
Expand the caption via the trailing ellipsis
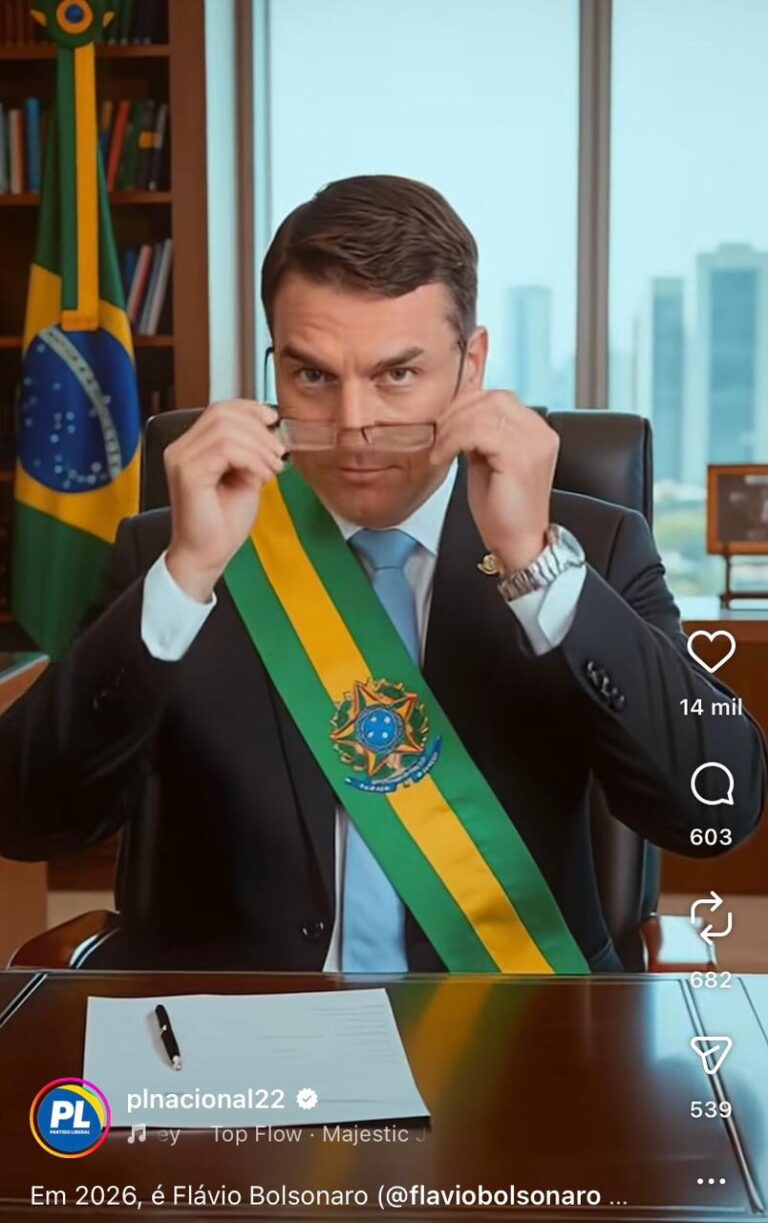(x=618, y=1196)
